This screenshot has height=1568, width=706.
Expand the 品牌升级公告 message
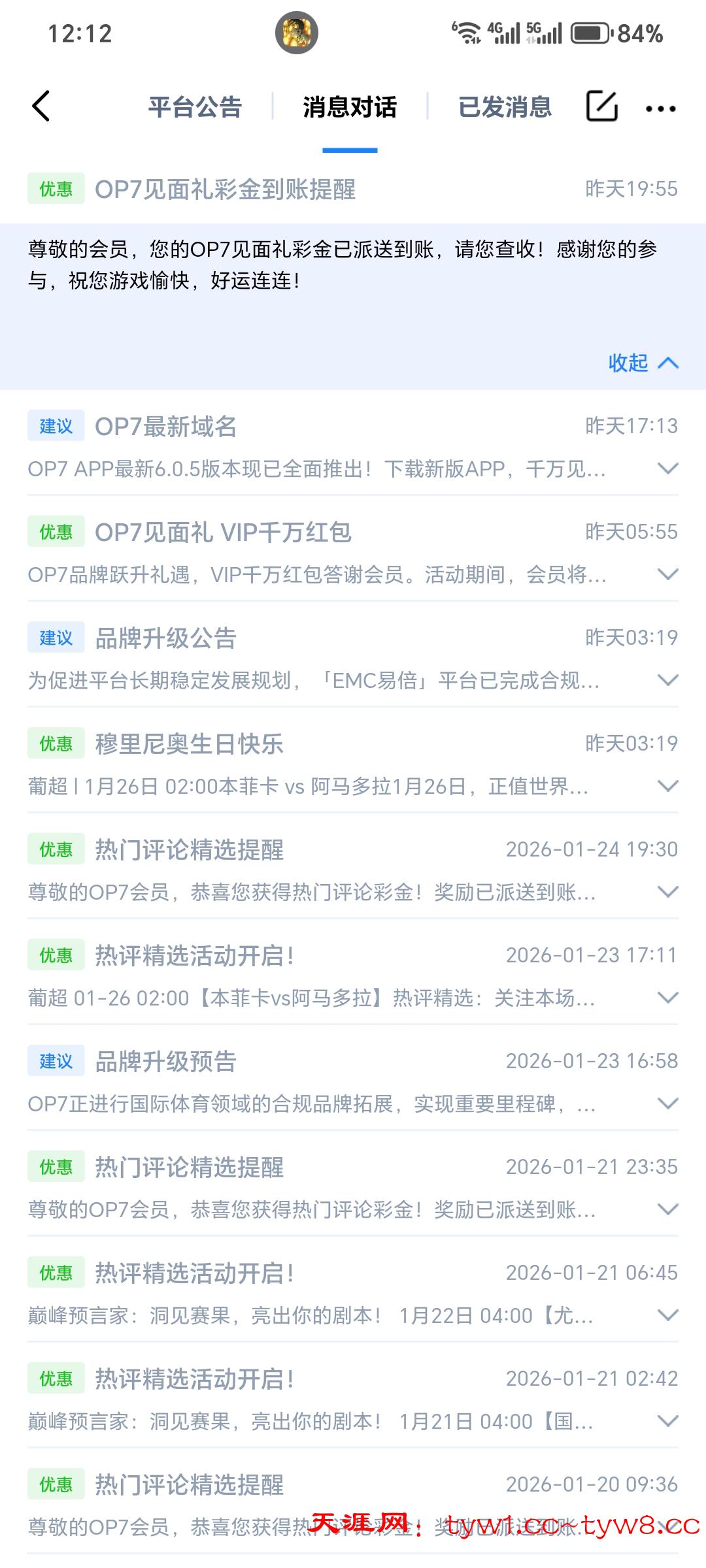click(667, 680)
